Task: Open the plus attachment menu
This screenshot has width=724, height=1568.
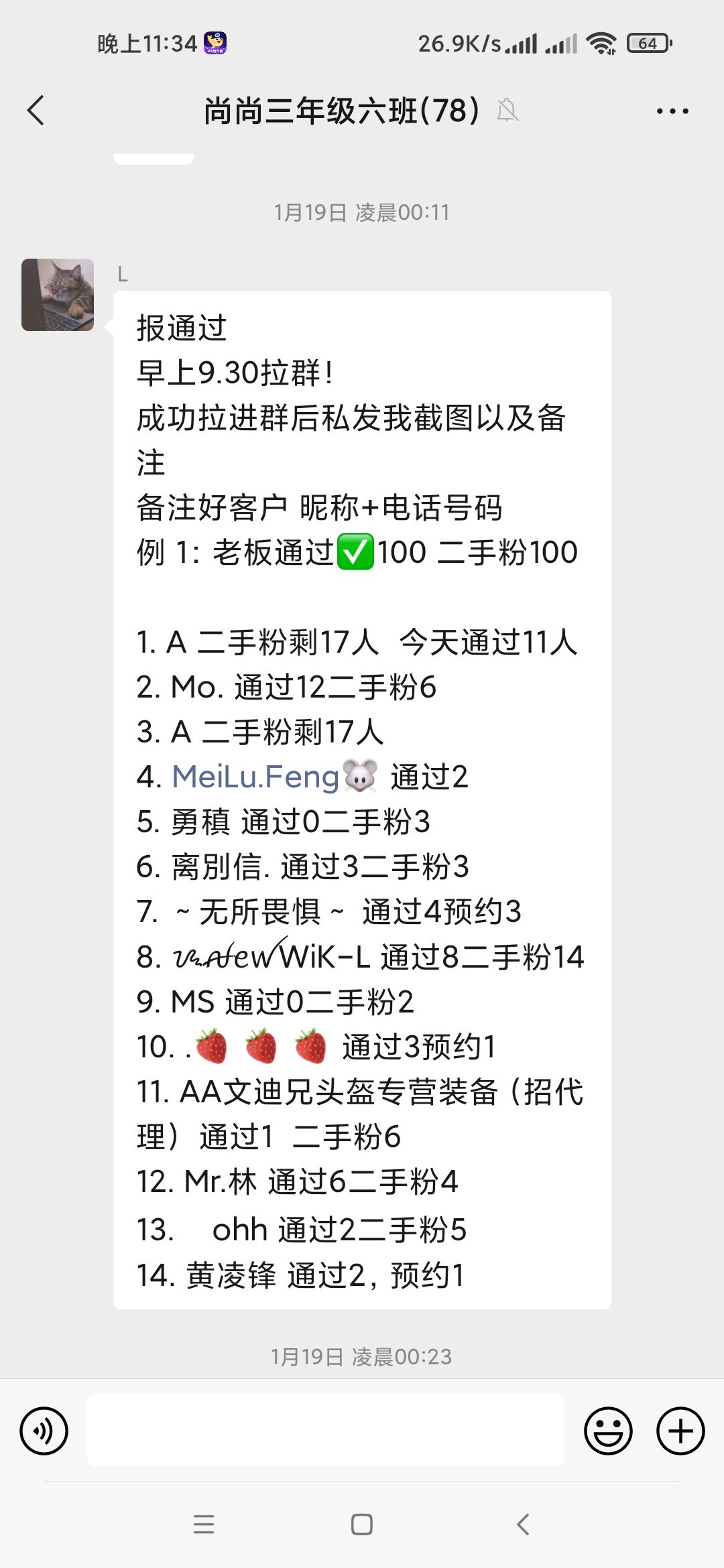Action: 680,1431
